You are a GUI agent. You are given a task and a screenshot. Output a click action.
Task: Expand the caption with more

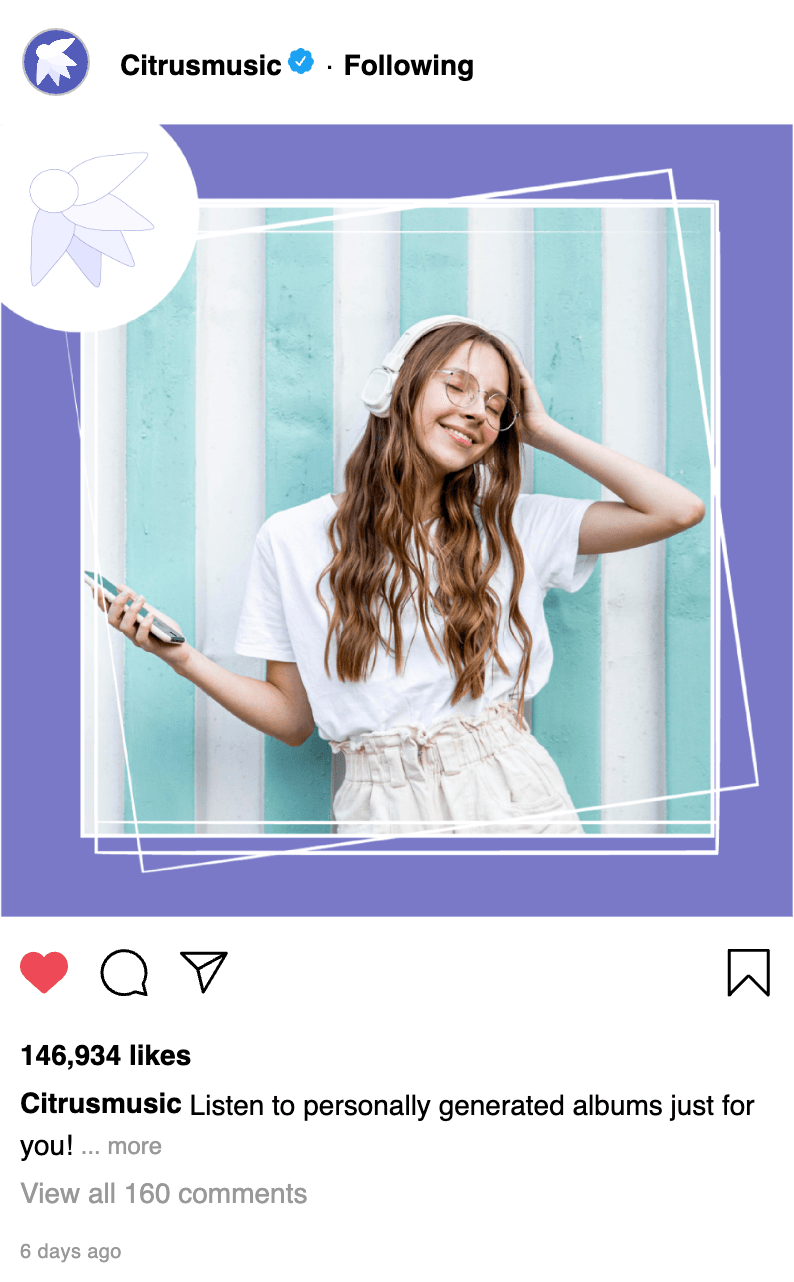134,1146
